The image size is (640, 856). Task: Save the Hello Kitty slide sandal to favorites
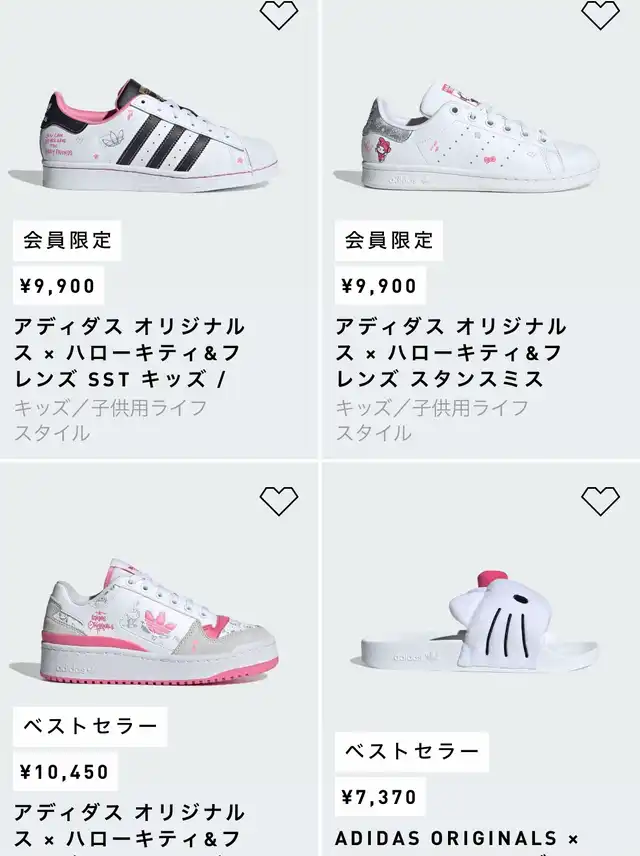coord(600,500)
